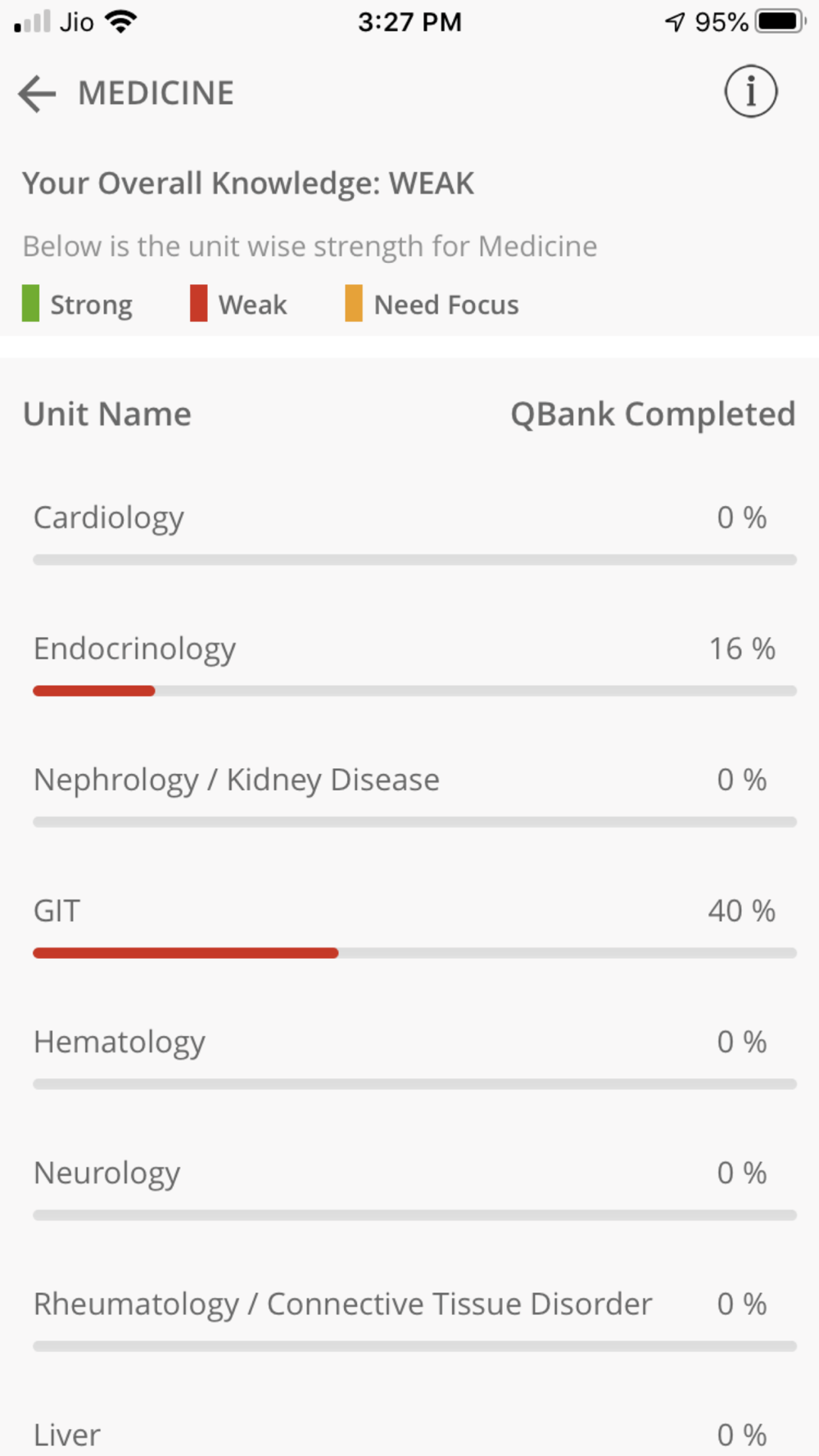This screenshot has width=819, height=1456.
Task: Open Nephrology / Kidney Disease unit
Action: click(x=414, y=795)
